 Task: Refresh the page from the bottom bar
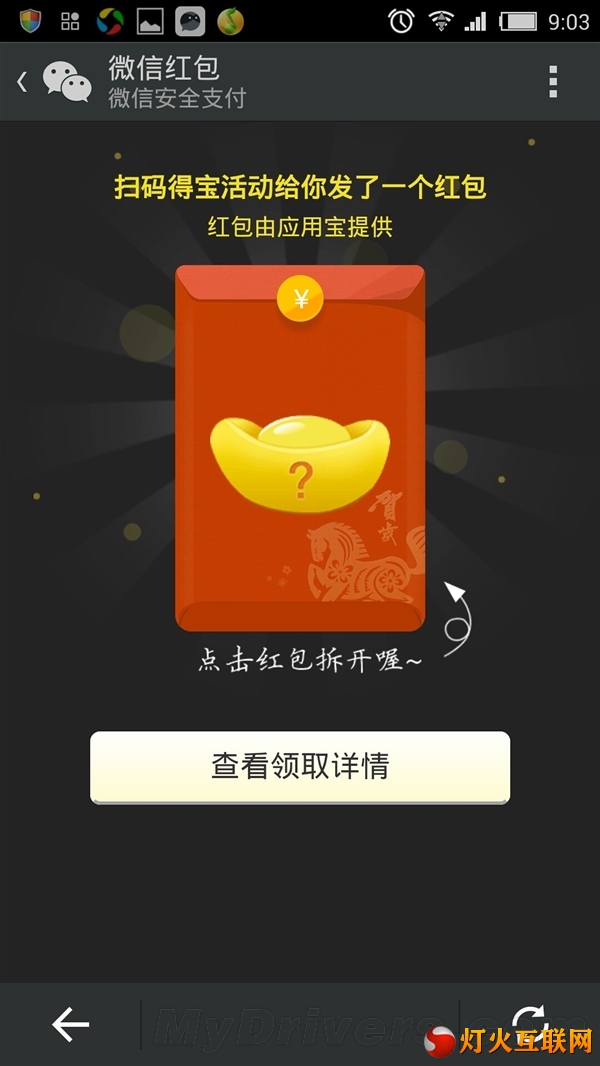click(x=530, y=1020)
